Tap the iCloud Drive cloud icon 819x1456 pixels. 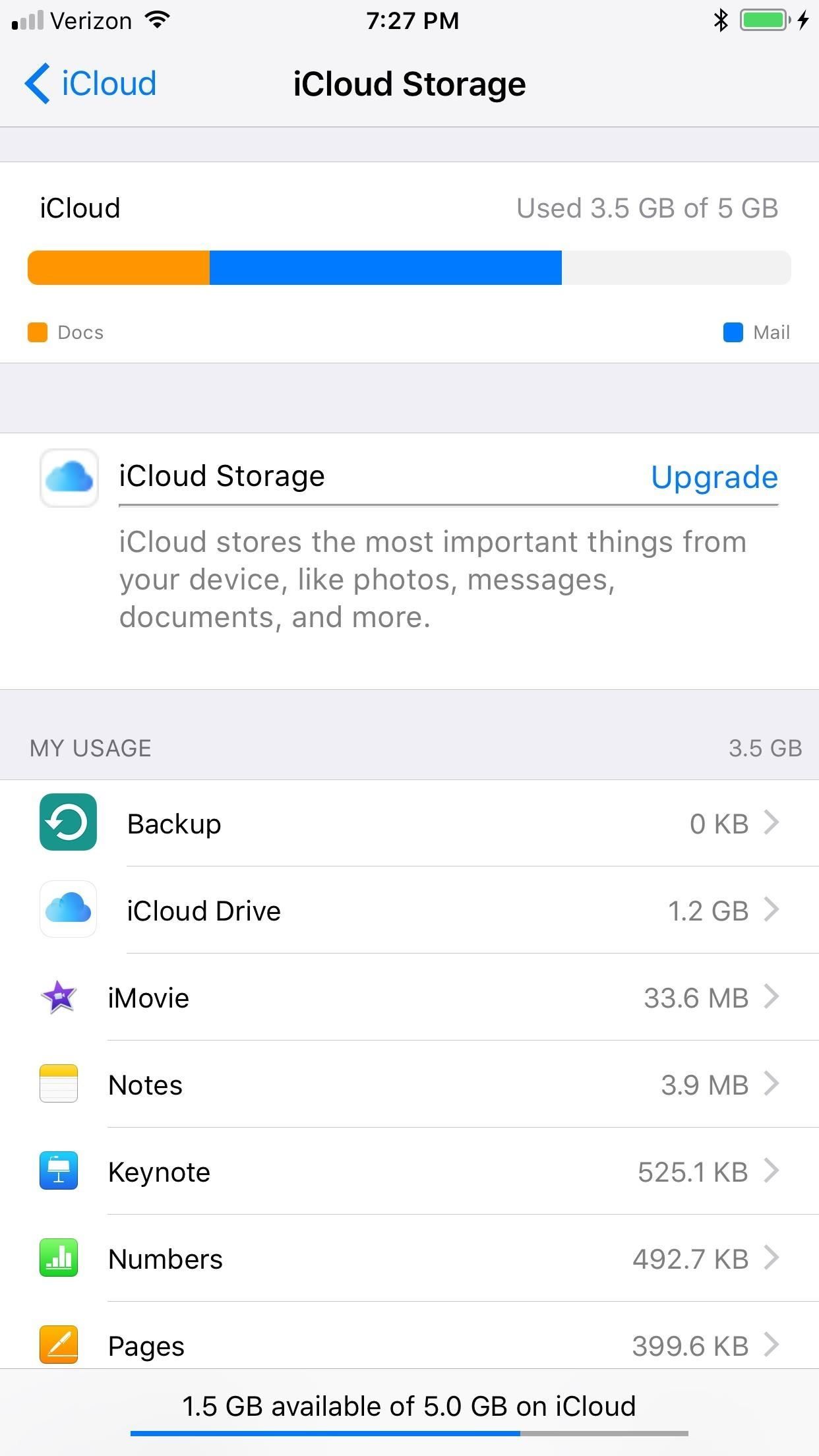tap(68, 910)
